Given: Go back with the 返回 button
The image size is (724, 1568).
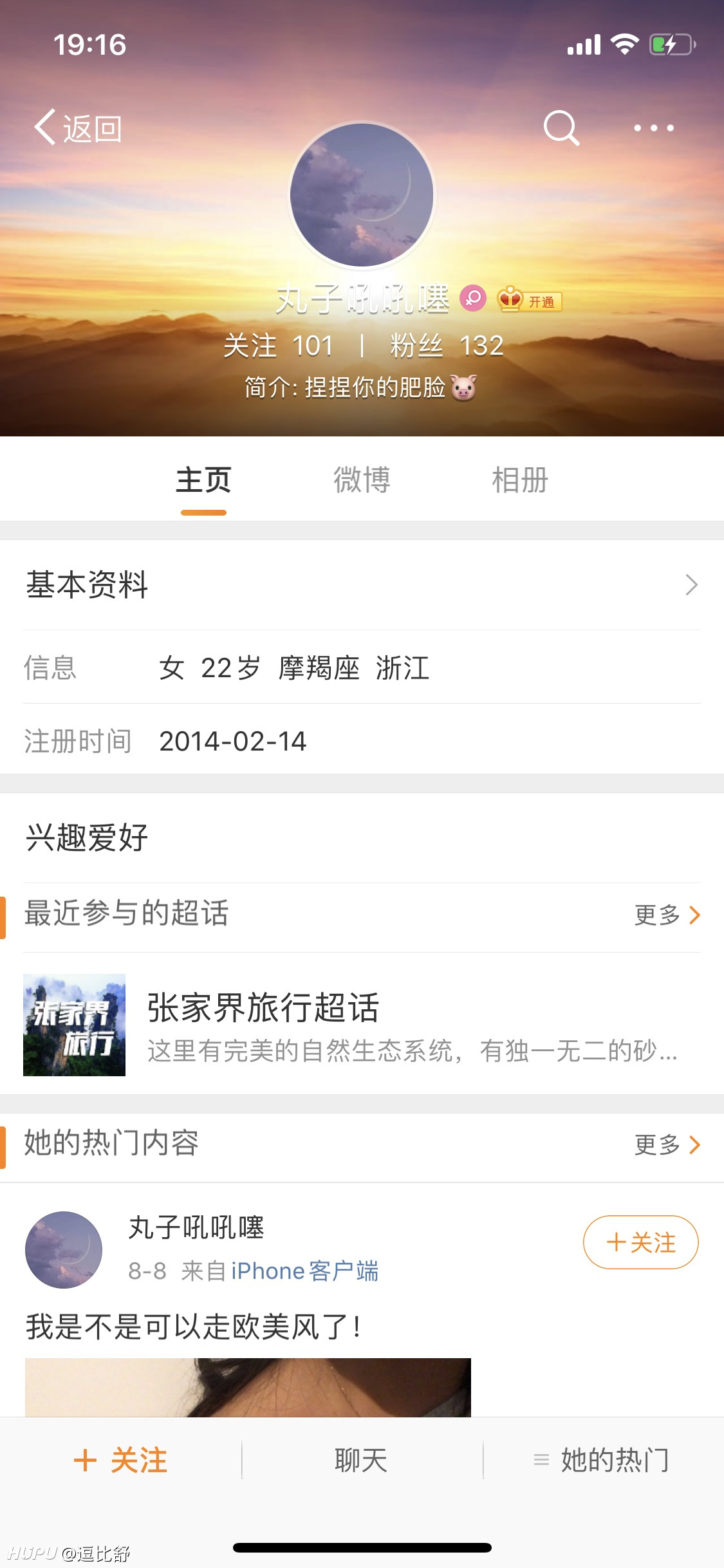Looking at the screenshot, I should coord(78,127).
